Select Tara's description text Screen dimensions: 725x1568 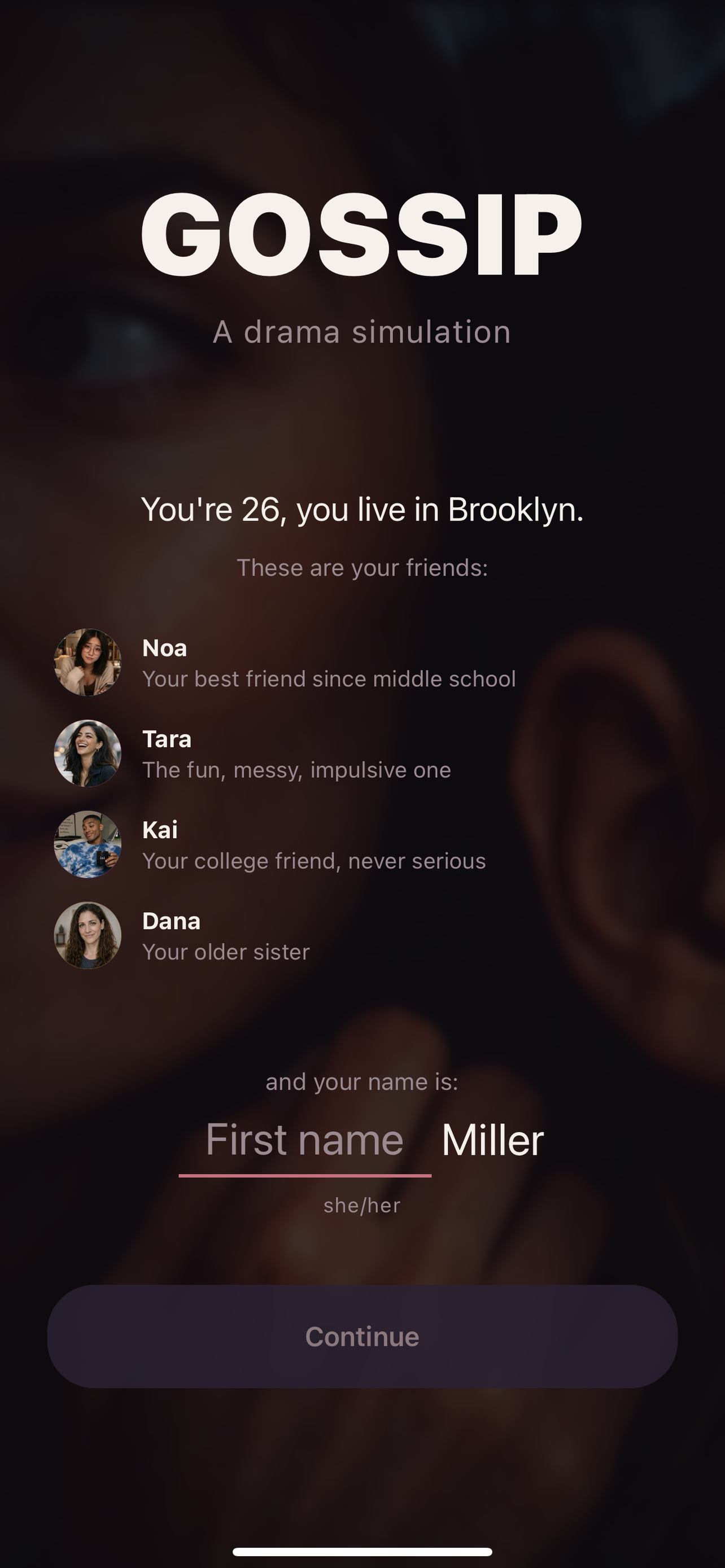click(x=296, y=769)
